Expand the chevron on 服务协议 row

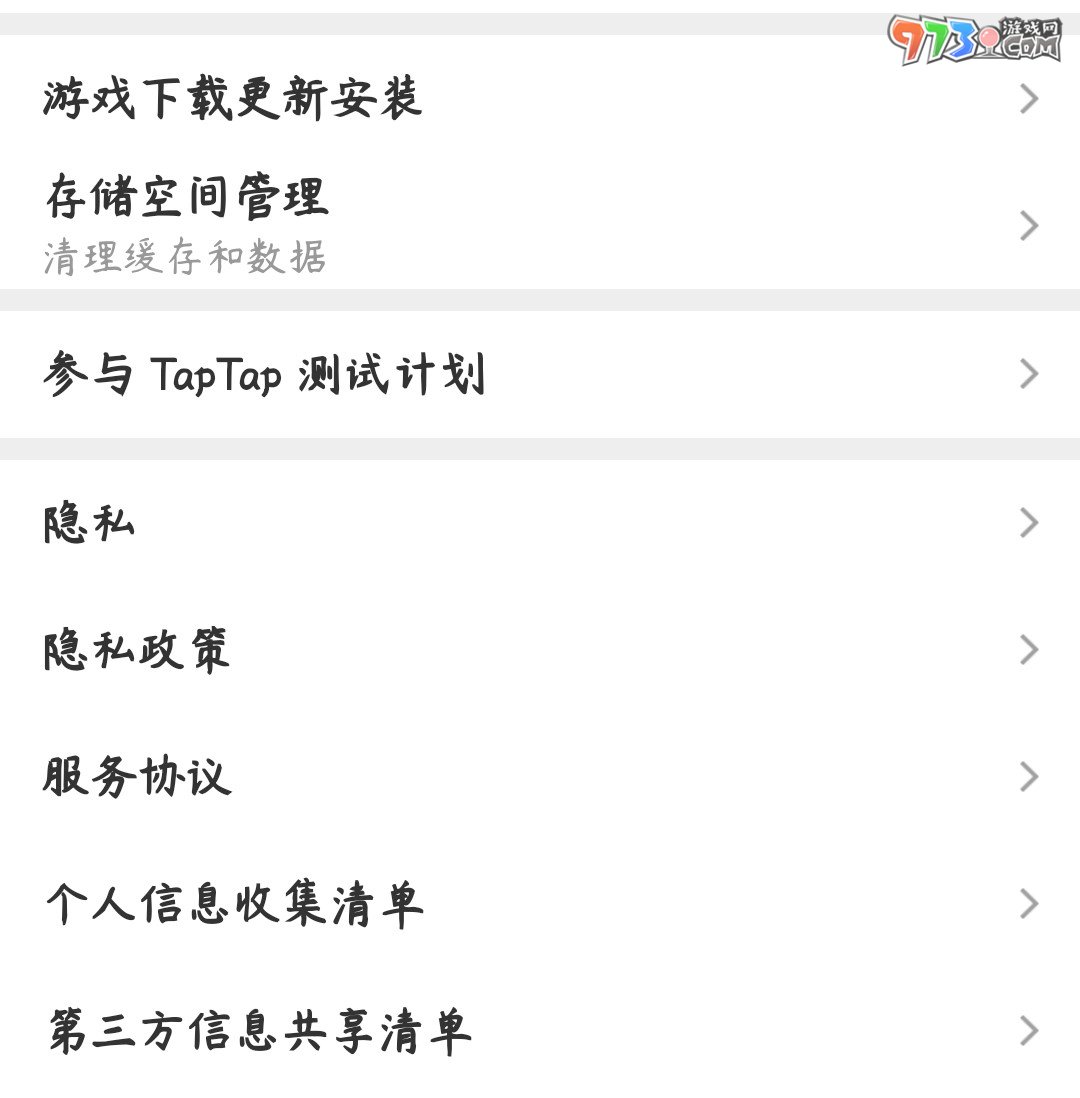(x=1028, y=778)
